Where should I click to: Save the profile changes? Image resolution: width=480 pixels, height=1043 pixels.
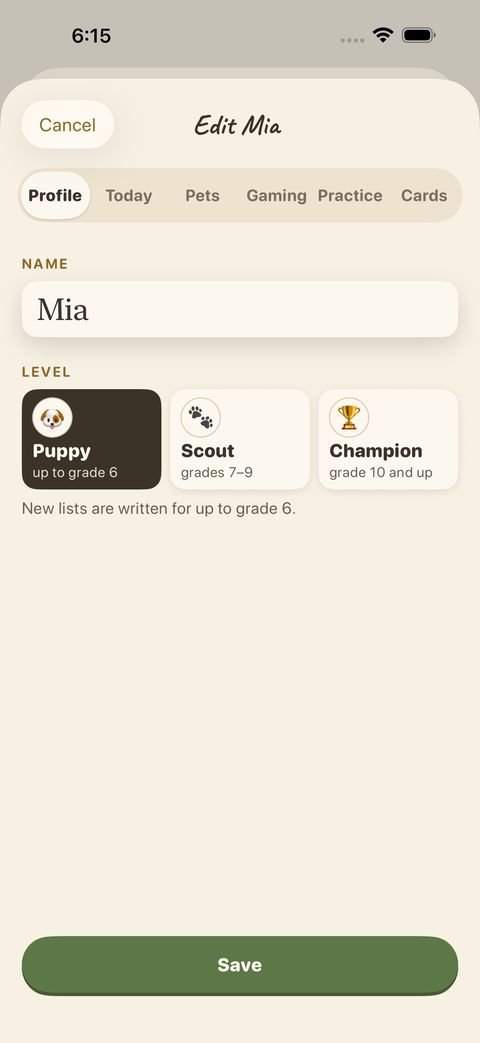[x=240, y=965]
